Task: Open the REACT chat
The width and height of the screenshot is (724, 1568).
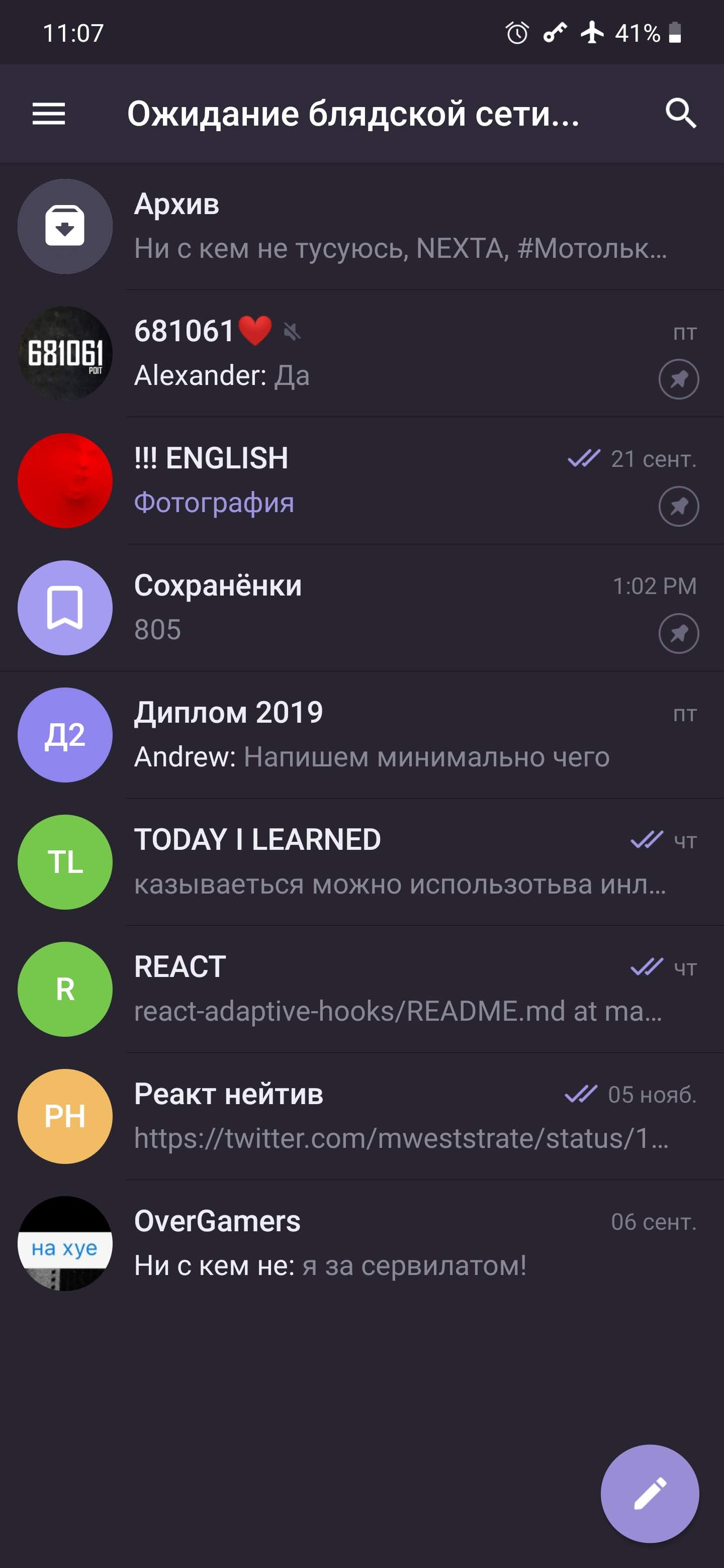Action: click(361, 989)
